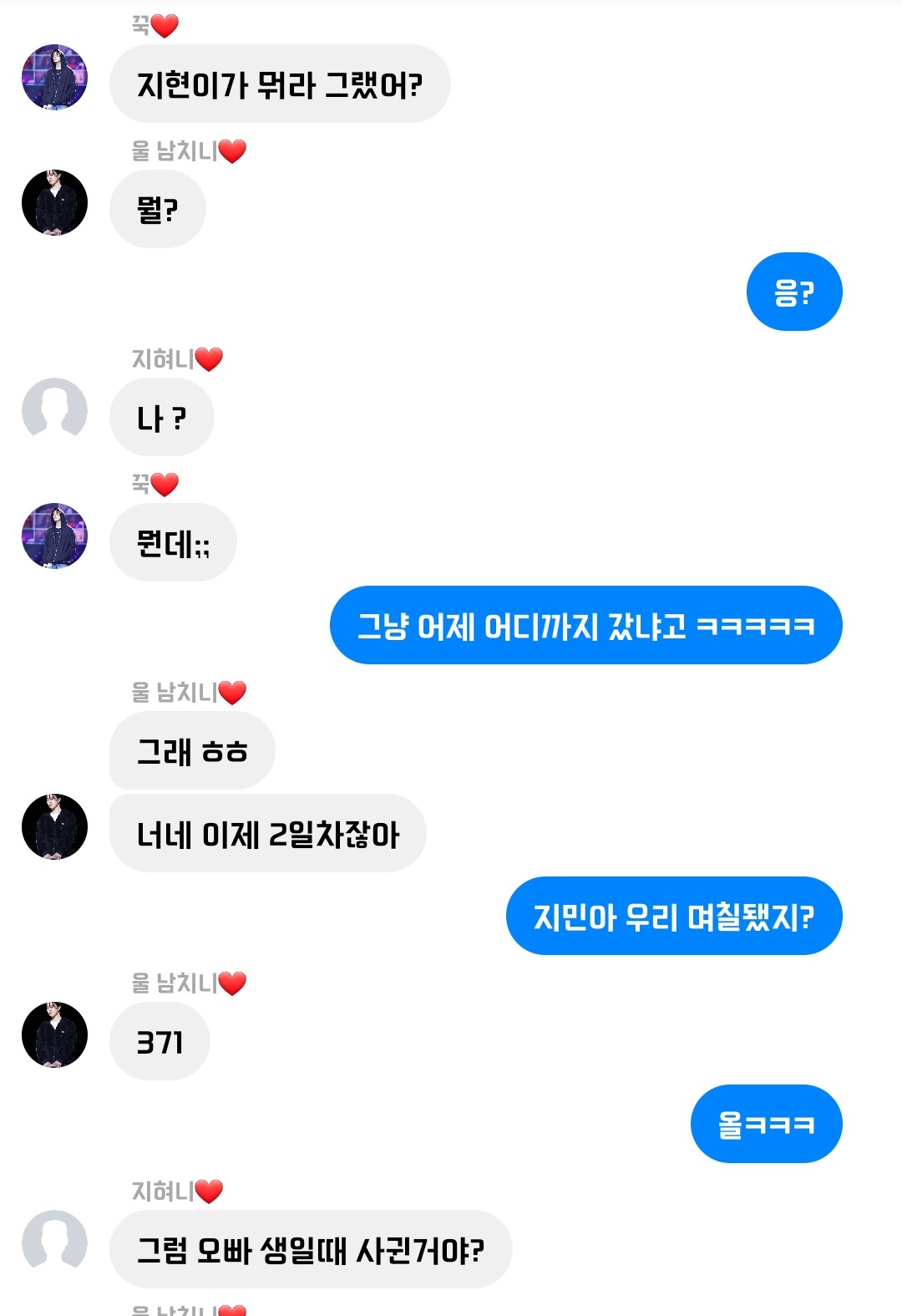This screenshot has height=1316, width=902.
Task: Open 꾹's profile photo next to "뭔데;;"
Action: point(54,536)
